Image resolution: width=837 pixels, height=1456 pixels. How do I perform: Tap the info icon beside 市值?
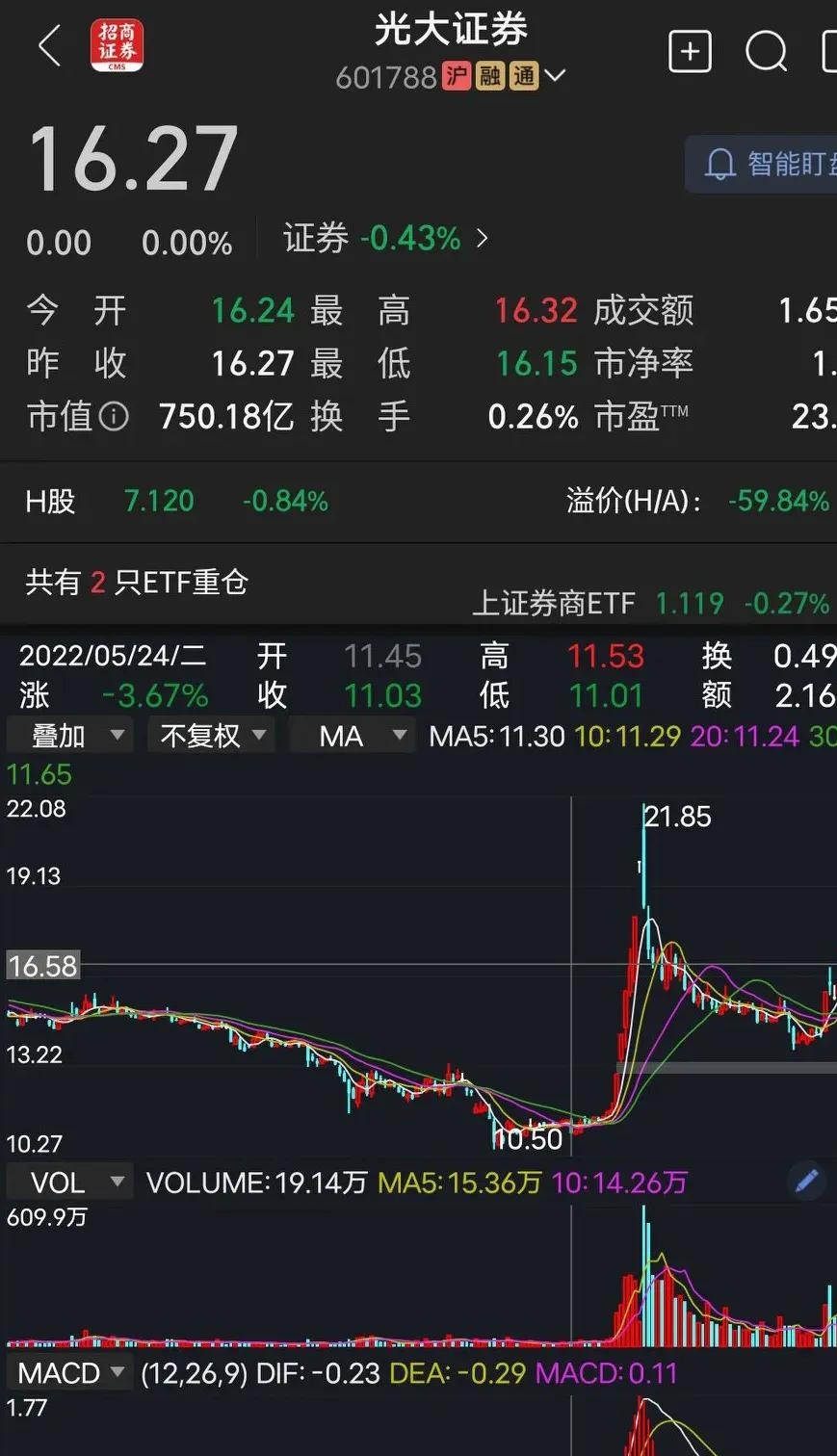pyautogui.click(x=115, y=417)
